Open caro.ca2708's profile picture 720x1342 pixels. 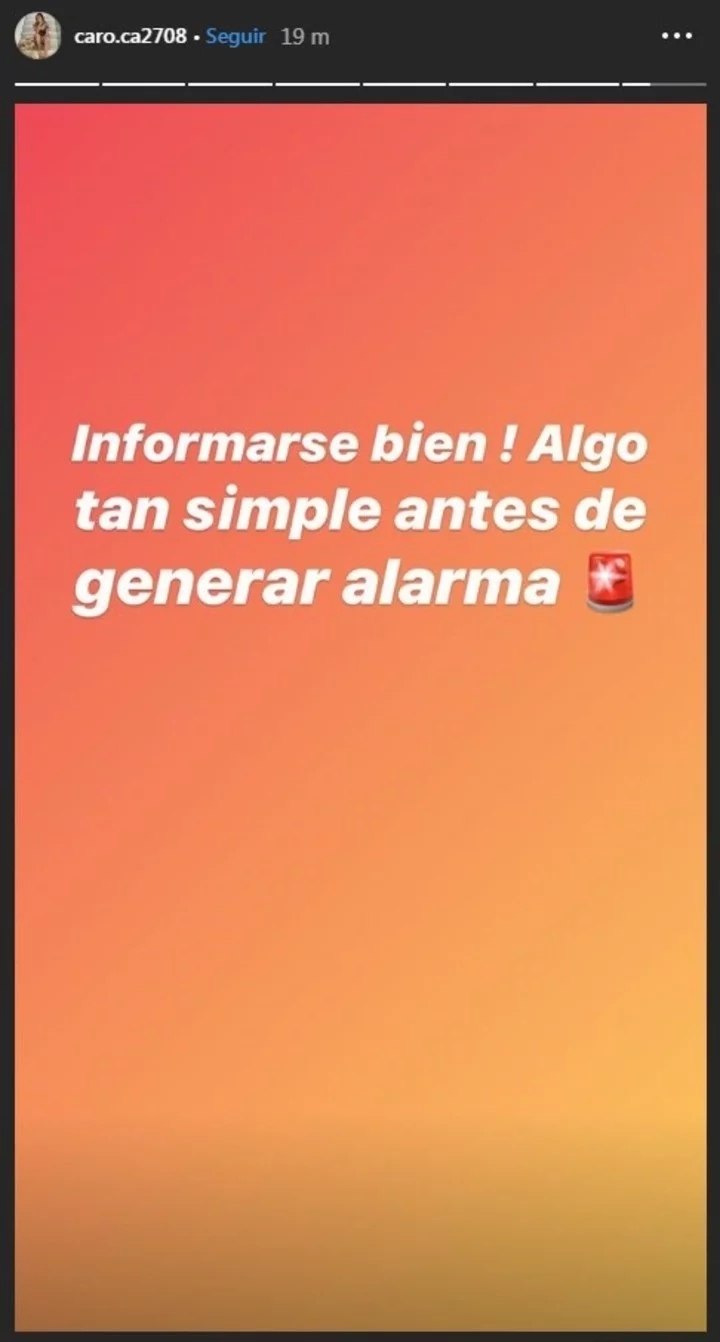point(37,36)
